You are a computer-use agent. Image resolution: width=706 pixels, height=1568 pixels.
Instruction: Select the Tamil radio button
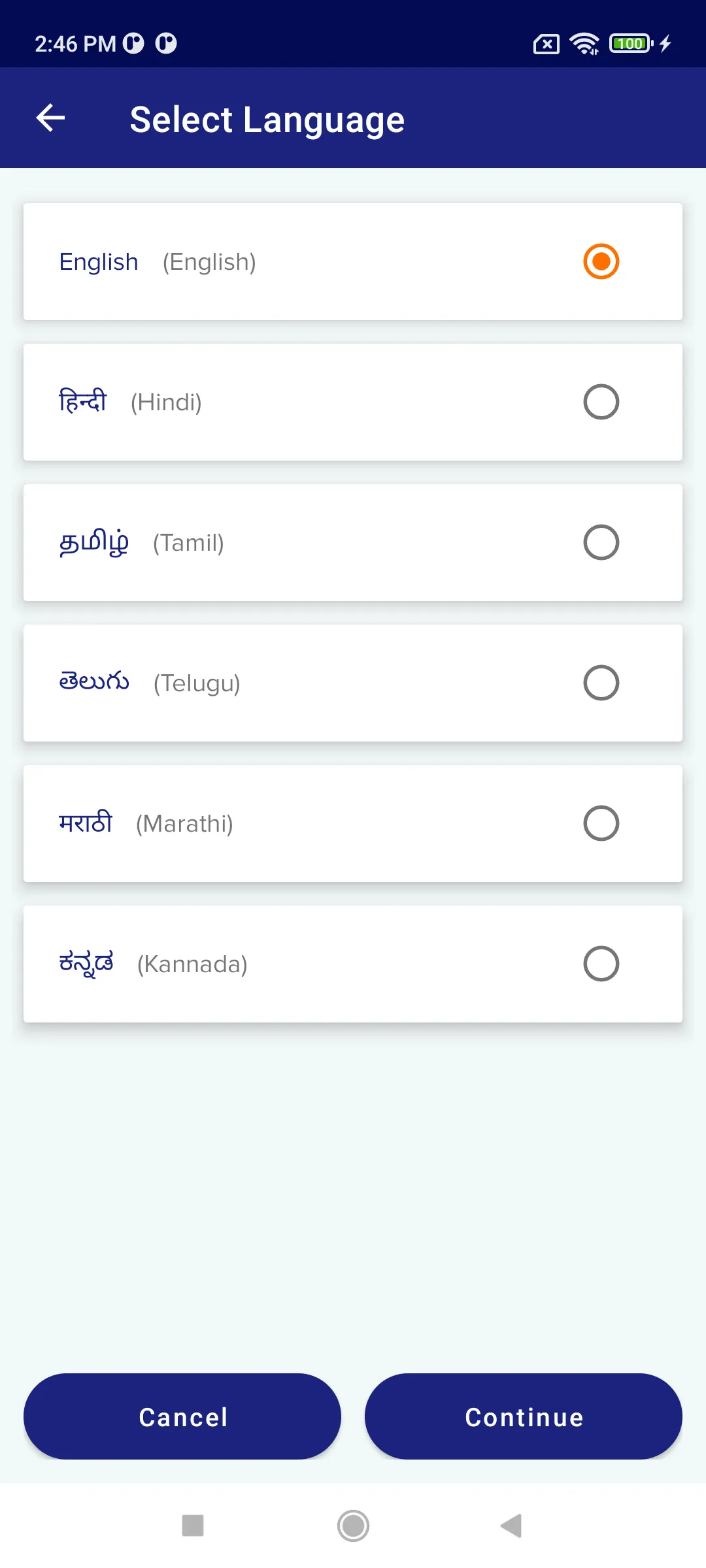point(601,542)
